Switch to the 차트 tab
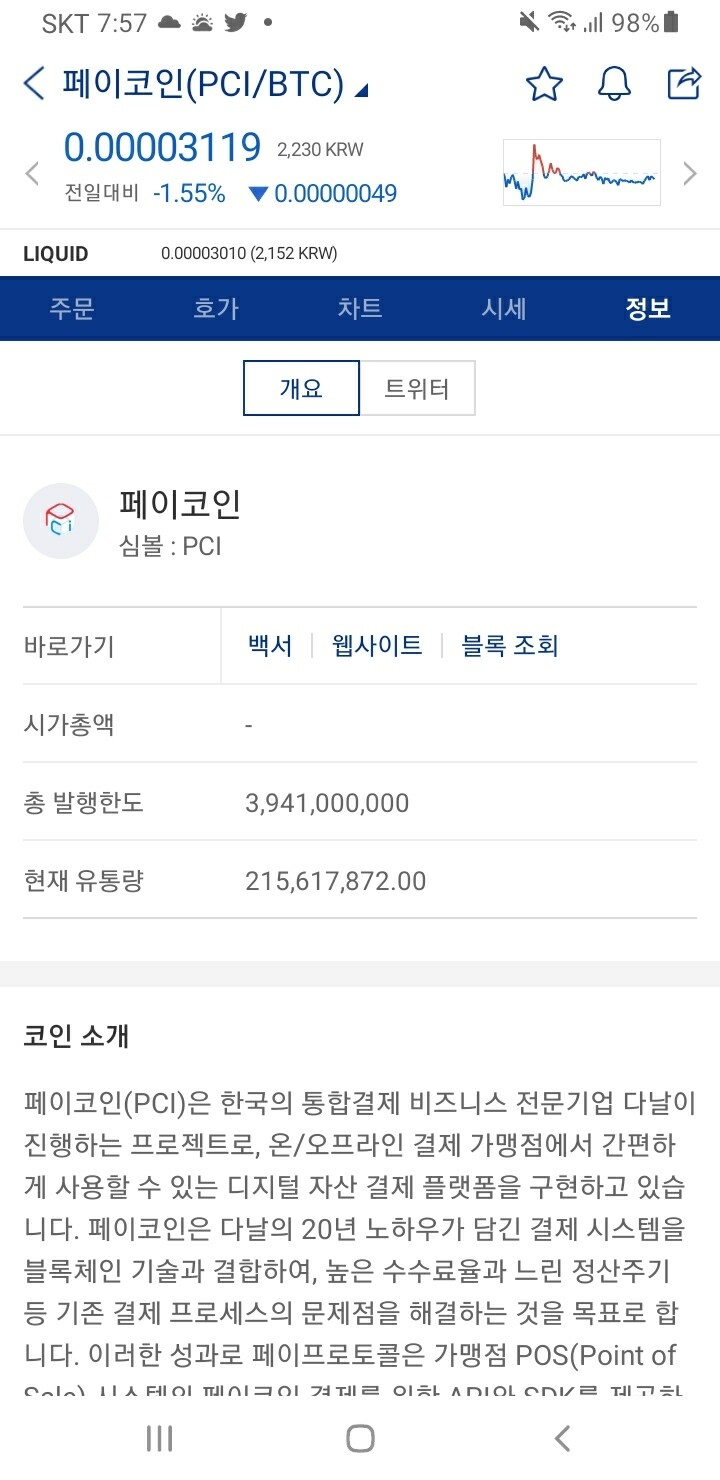 coord(360,309)
